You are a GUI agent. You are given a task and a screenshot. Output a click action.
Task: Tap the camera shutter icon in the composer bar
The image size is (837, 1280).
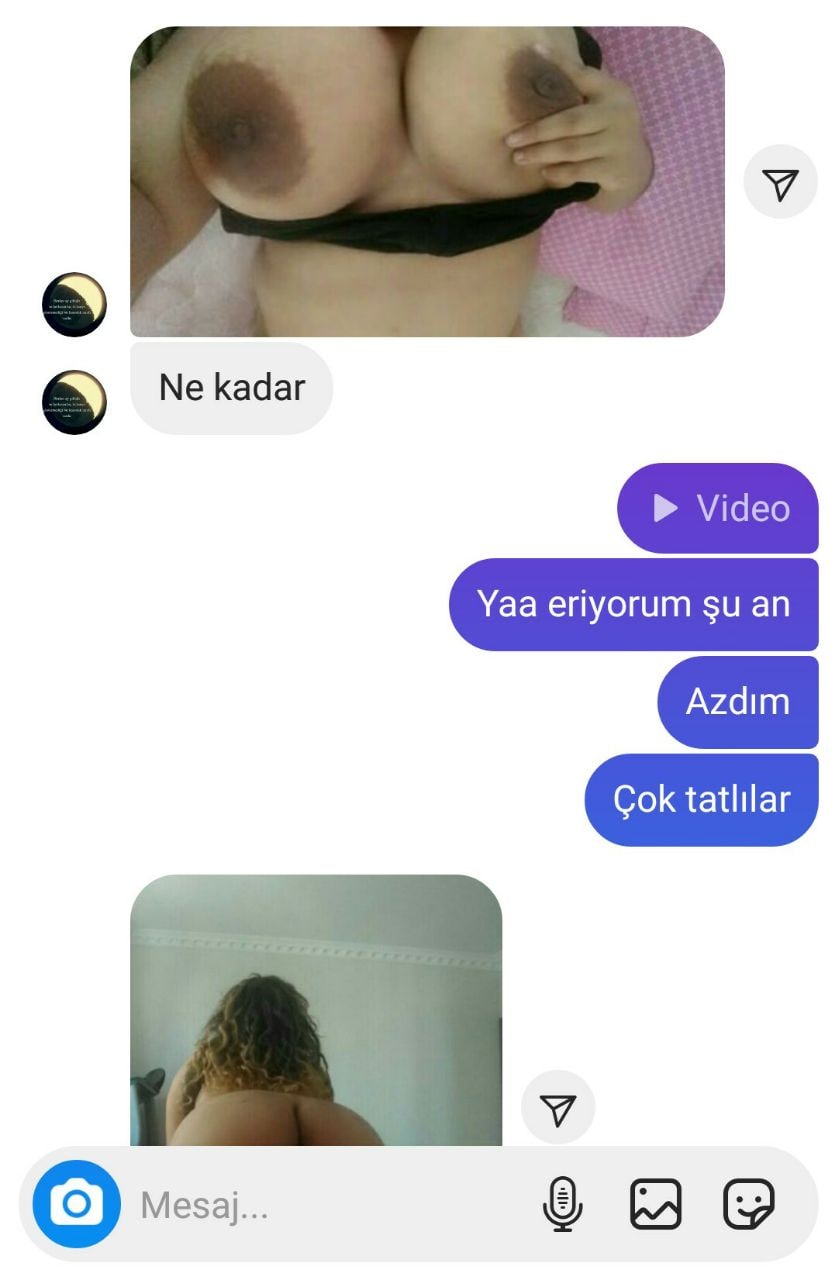point(78,1204)
